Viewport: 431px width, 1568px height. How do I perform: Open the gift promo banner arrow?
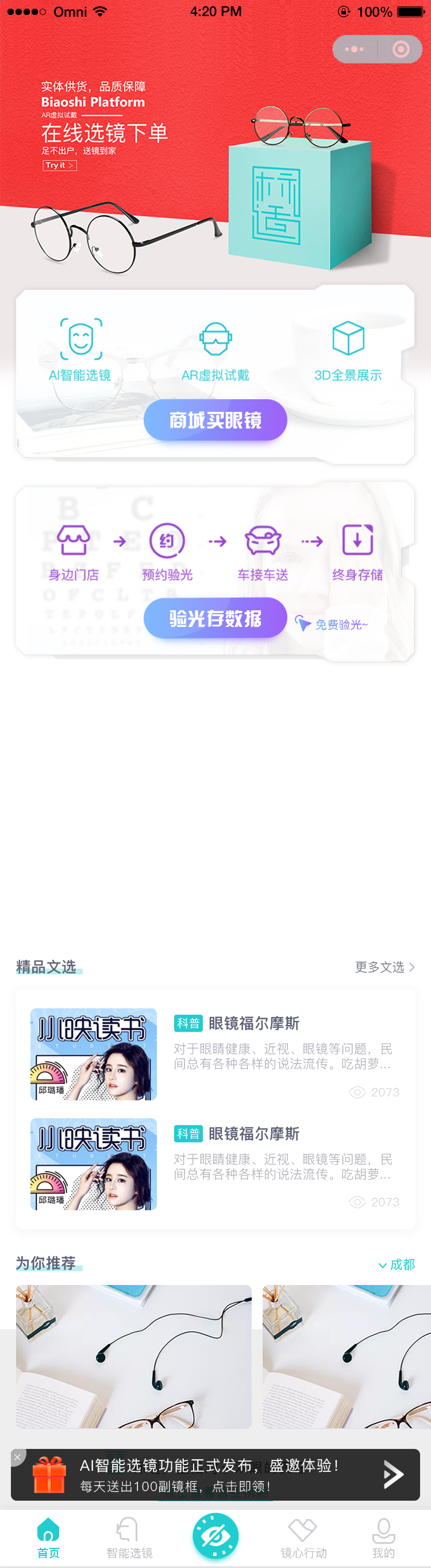(x=392, y=1474)
